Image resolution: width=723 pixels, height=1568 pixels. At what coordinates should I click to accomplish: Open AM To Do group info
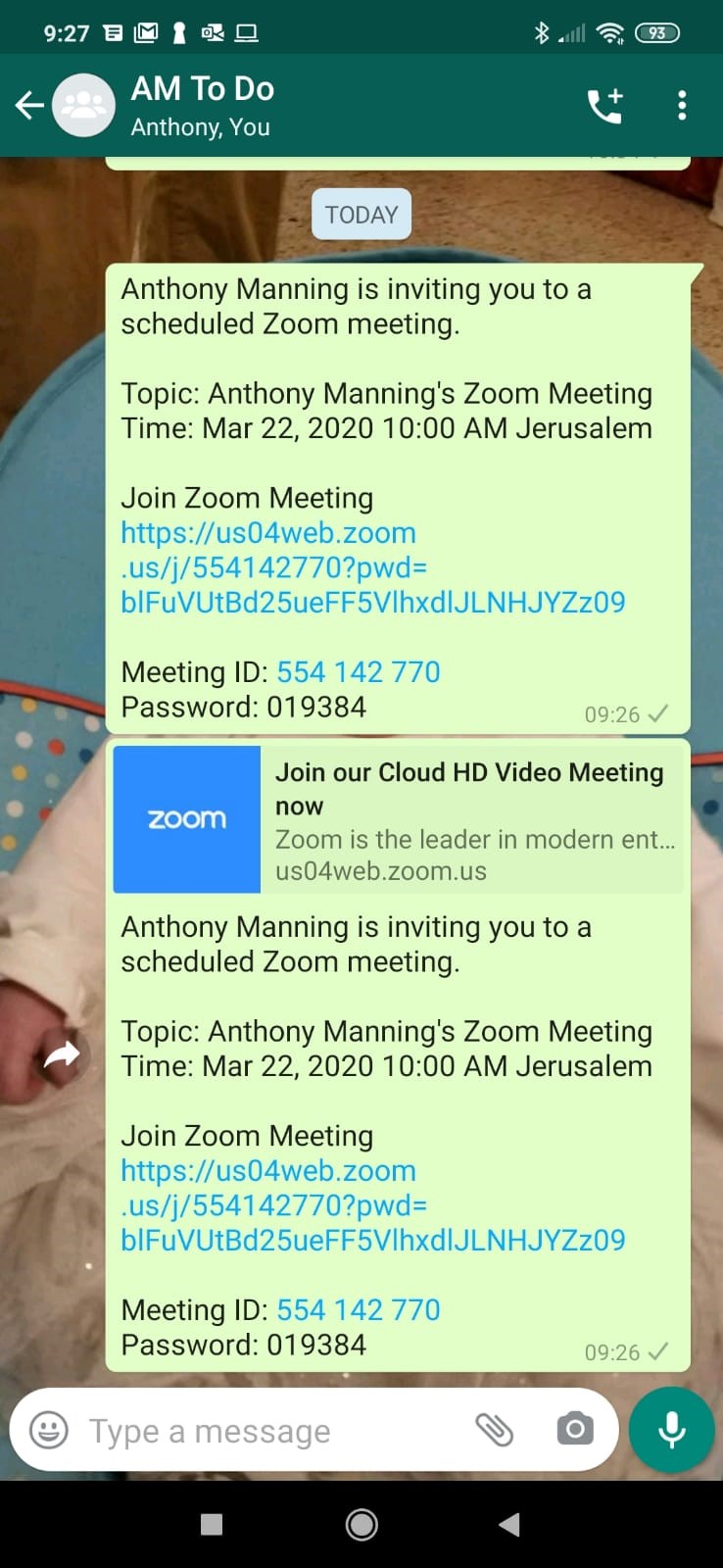coord(203,105)
